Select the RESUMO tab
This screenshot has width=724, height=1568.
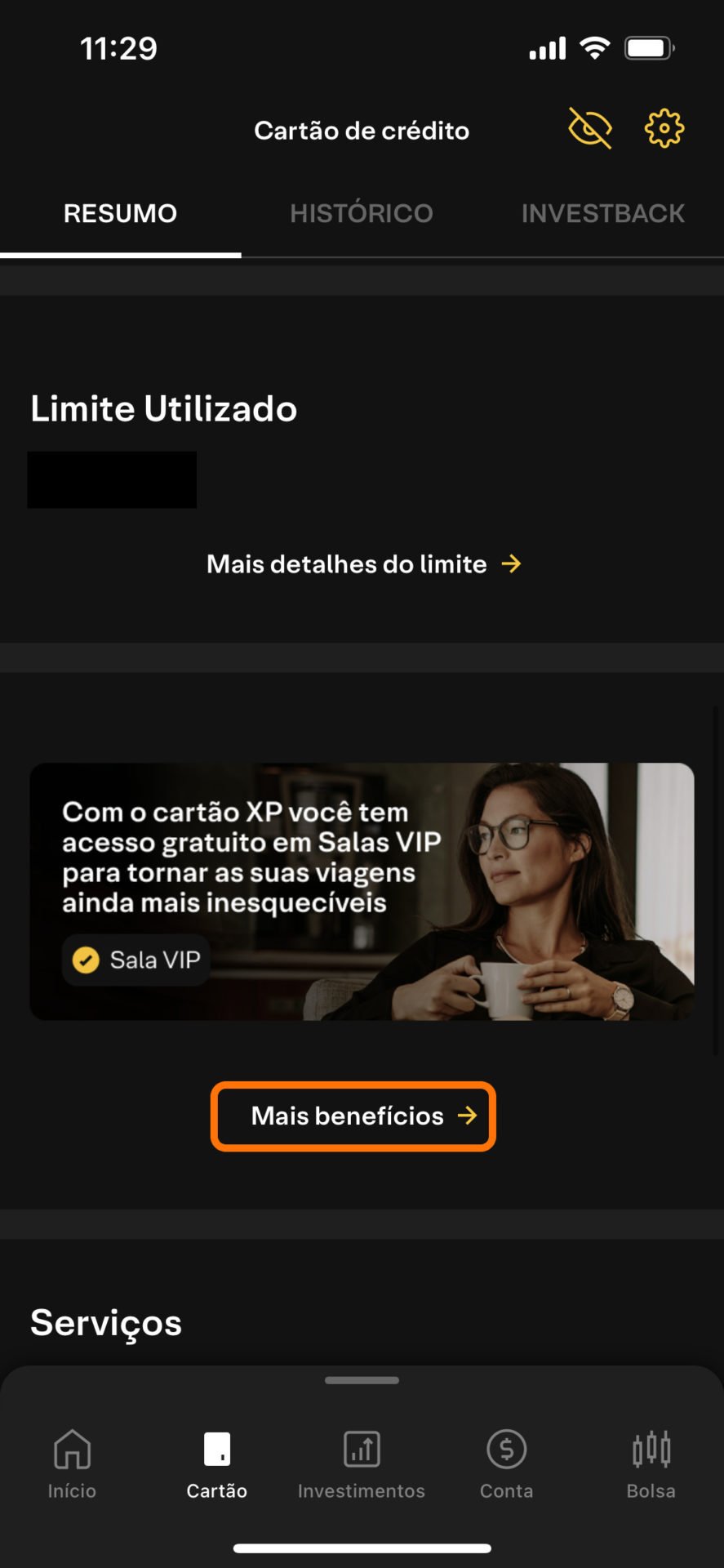tap(120, 213)
